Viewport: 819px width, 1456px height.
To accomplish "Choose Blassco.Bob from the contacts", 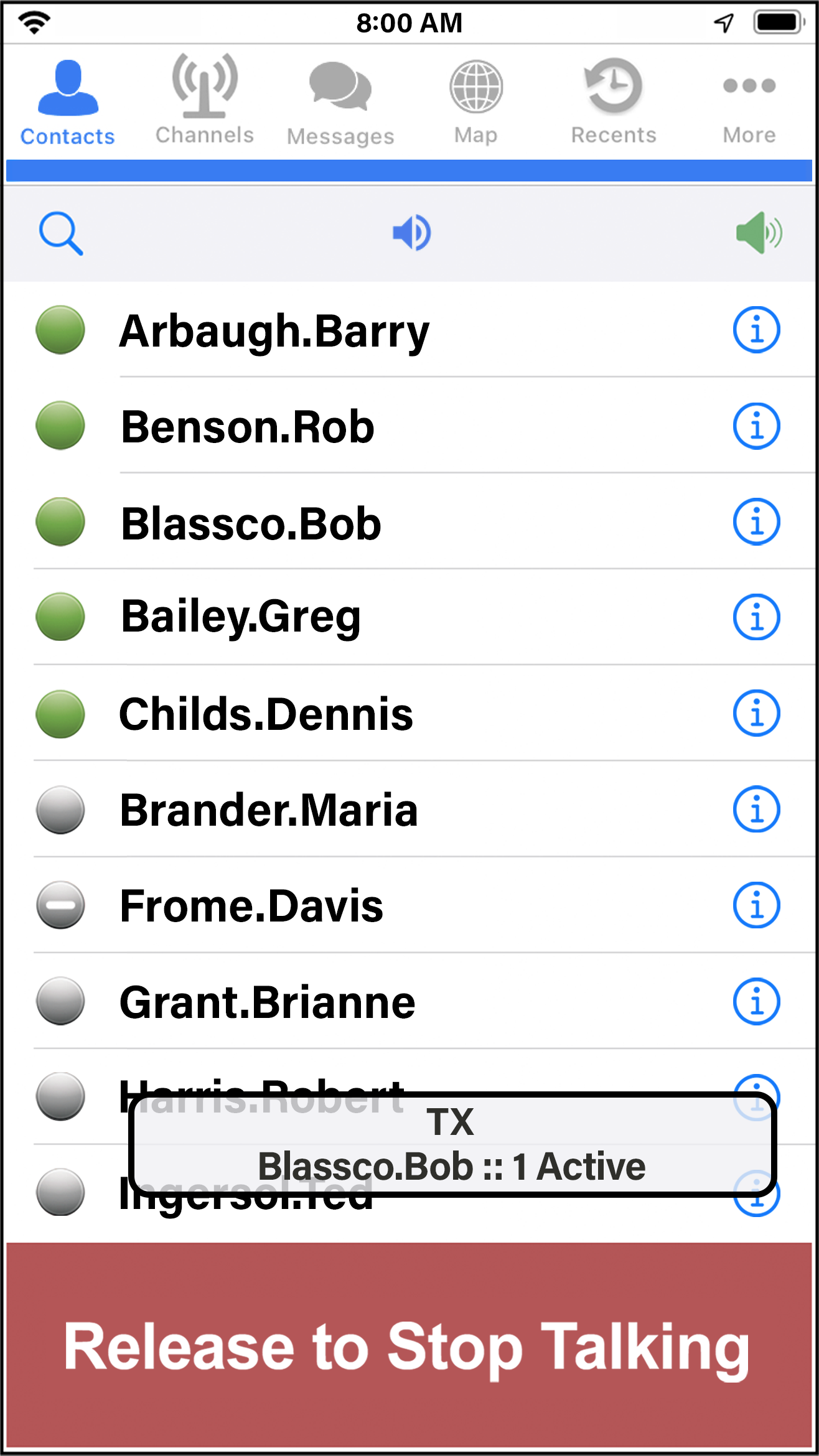I will (x=411, y=522).
